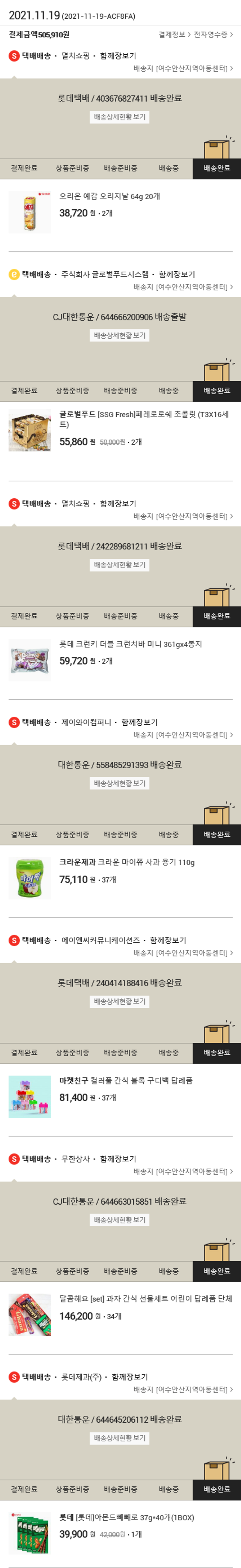This screenshot has width=241, height=1568.
Task: View 배송상세현황 for 롯데택배 242289681211
Action: (120, 565)
